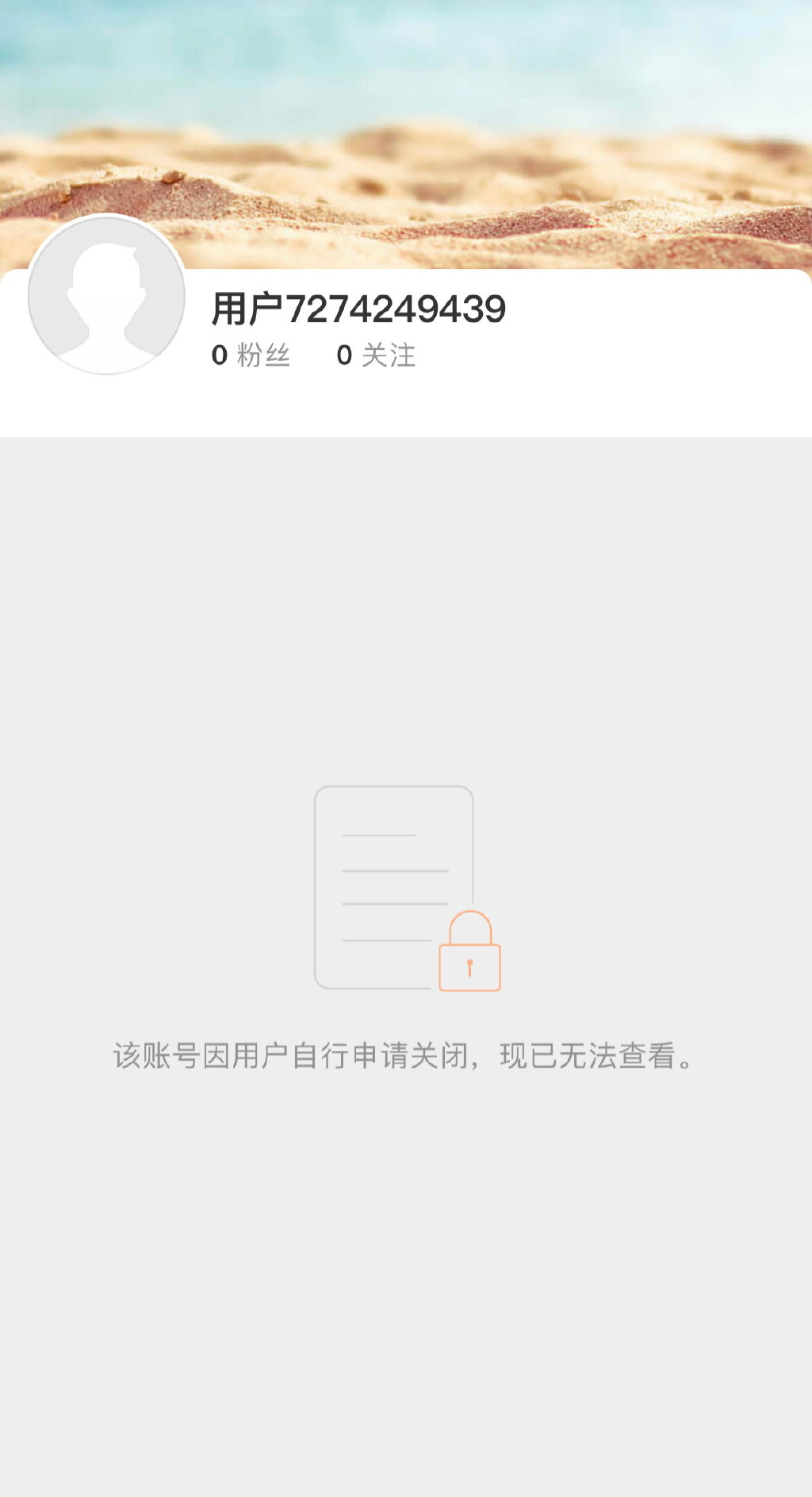Screen dimensions: 812x1497
Task: Click the 粉丝 label text
Action: click(x=262, y=355)
